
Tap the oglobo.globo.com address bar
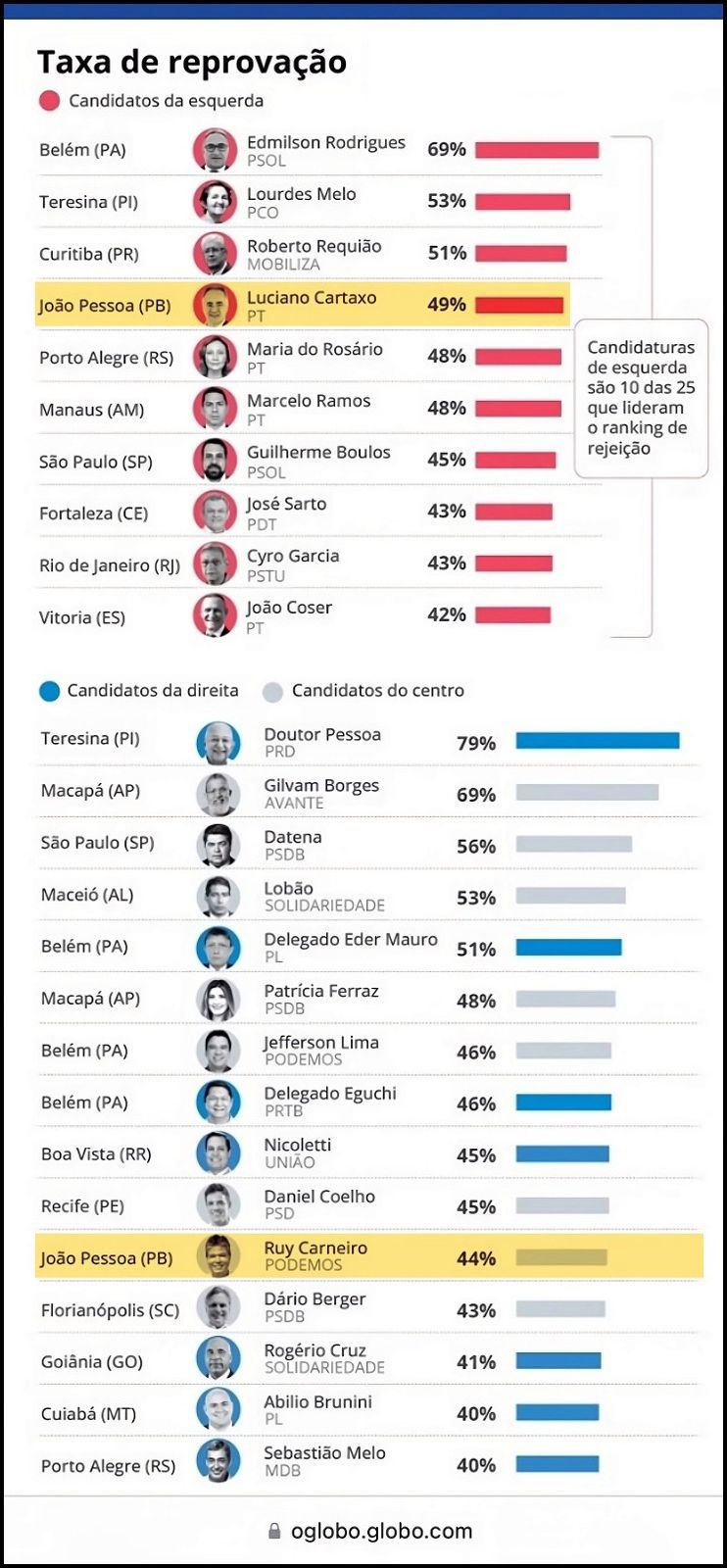[370, 1531]
